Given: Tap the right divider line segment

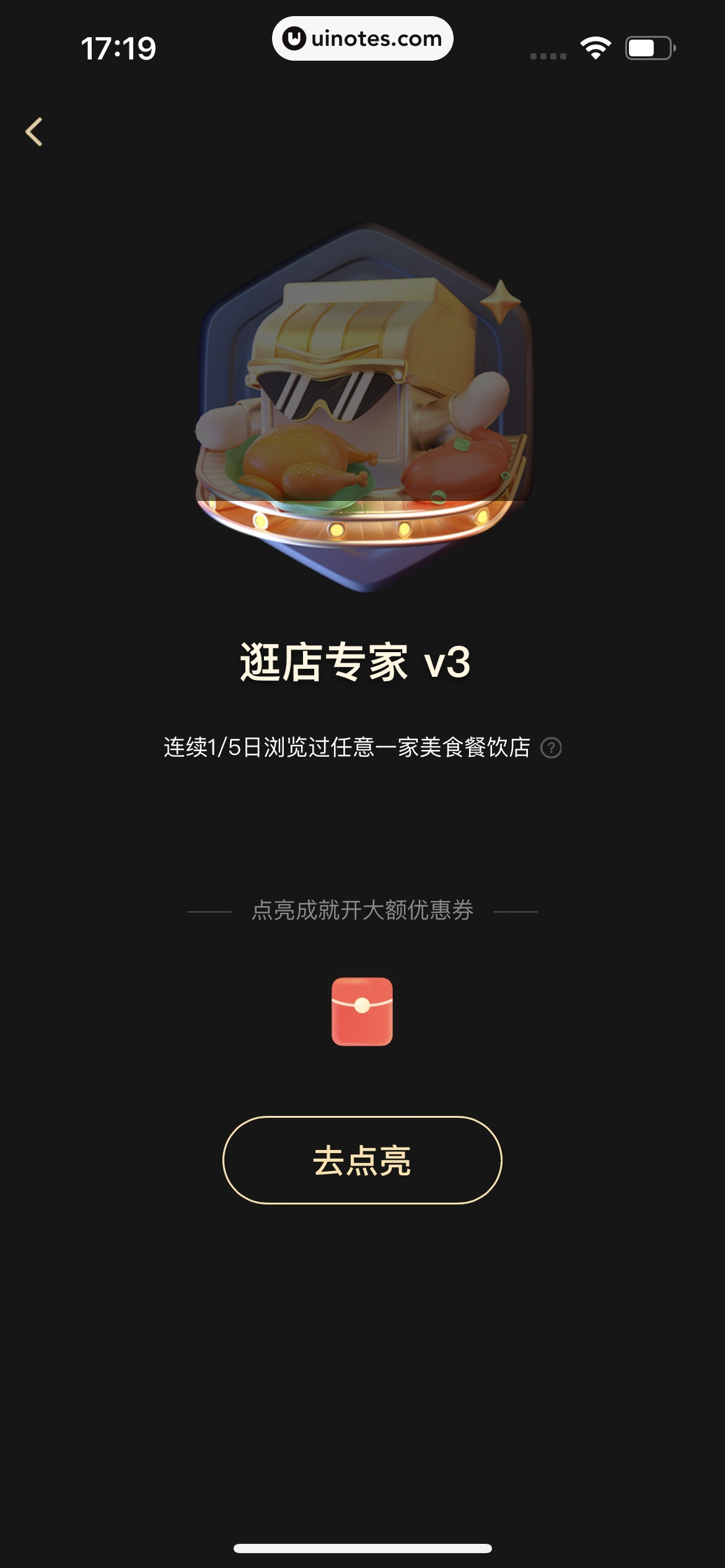Looking at the screenshot, I should 516,910.
